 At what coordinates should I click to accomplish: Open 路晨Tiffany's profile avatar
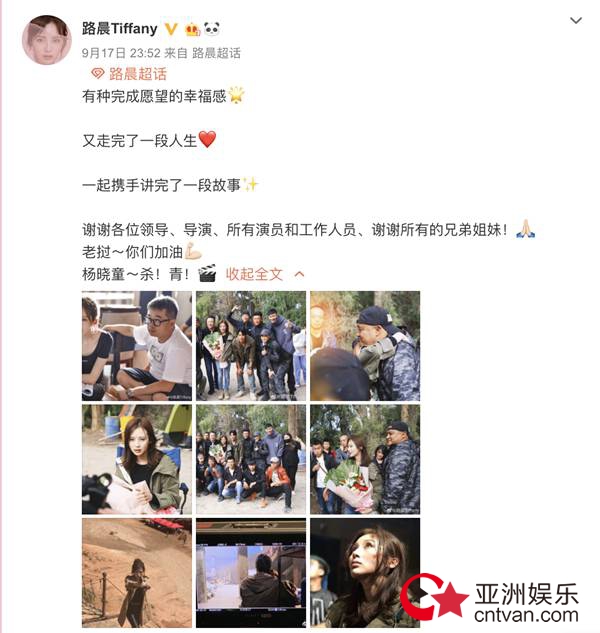(x=47, y=40)
